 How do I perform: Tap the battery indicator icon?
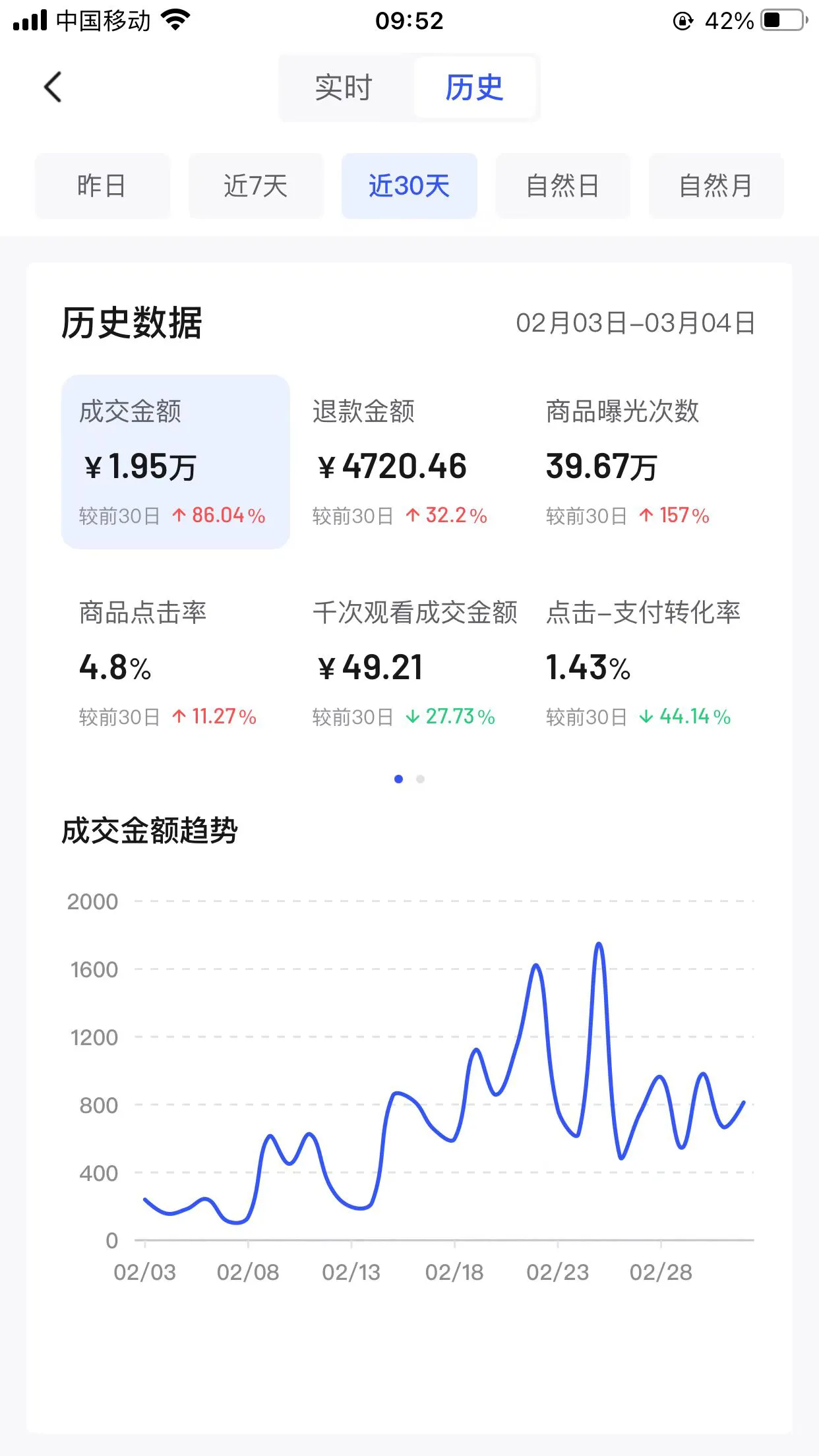point(781,20)
